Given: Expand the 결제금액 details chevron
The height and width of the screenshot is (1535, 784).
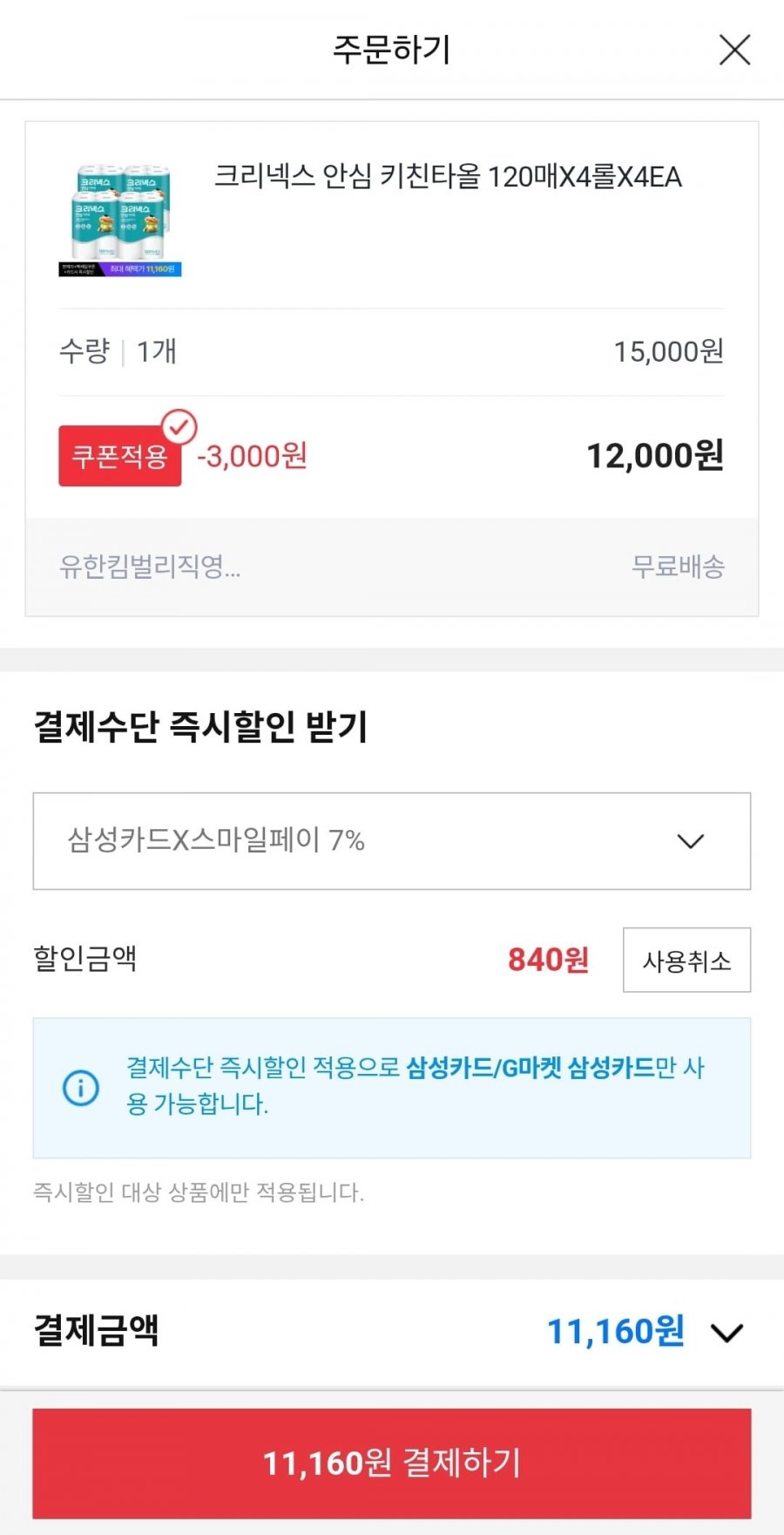Looking at the screenshot, I should click(727, 1333).
